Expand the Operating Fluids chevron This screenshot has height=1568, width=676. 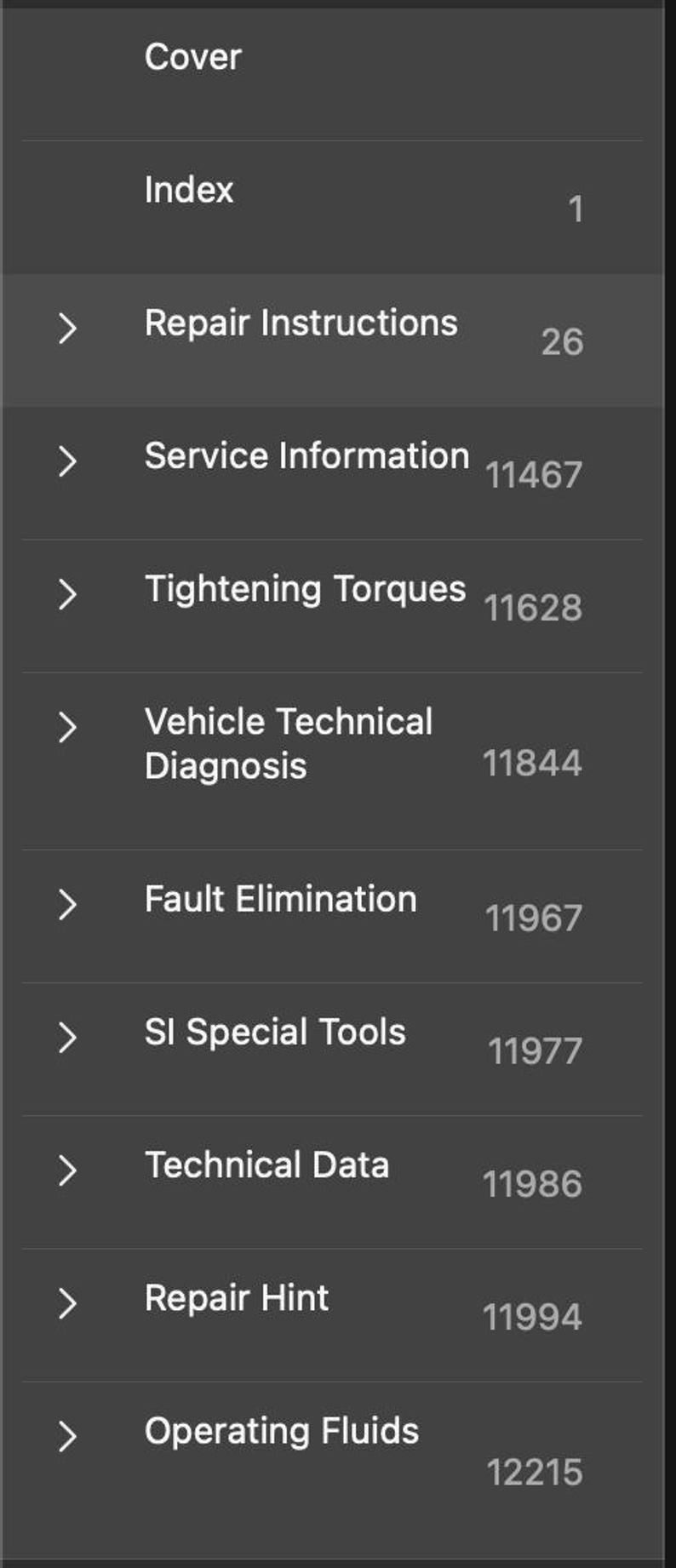tap(68, 1436)
